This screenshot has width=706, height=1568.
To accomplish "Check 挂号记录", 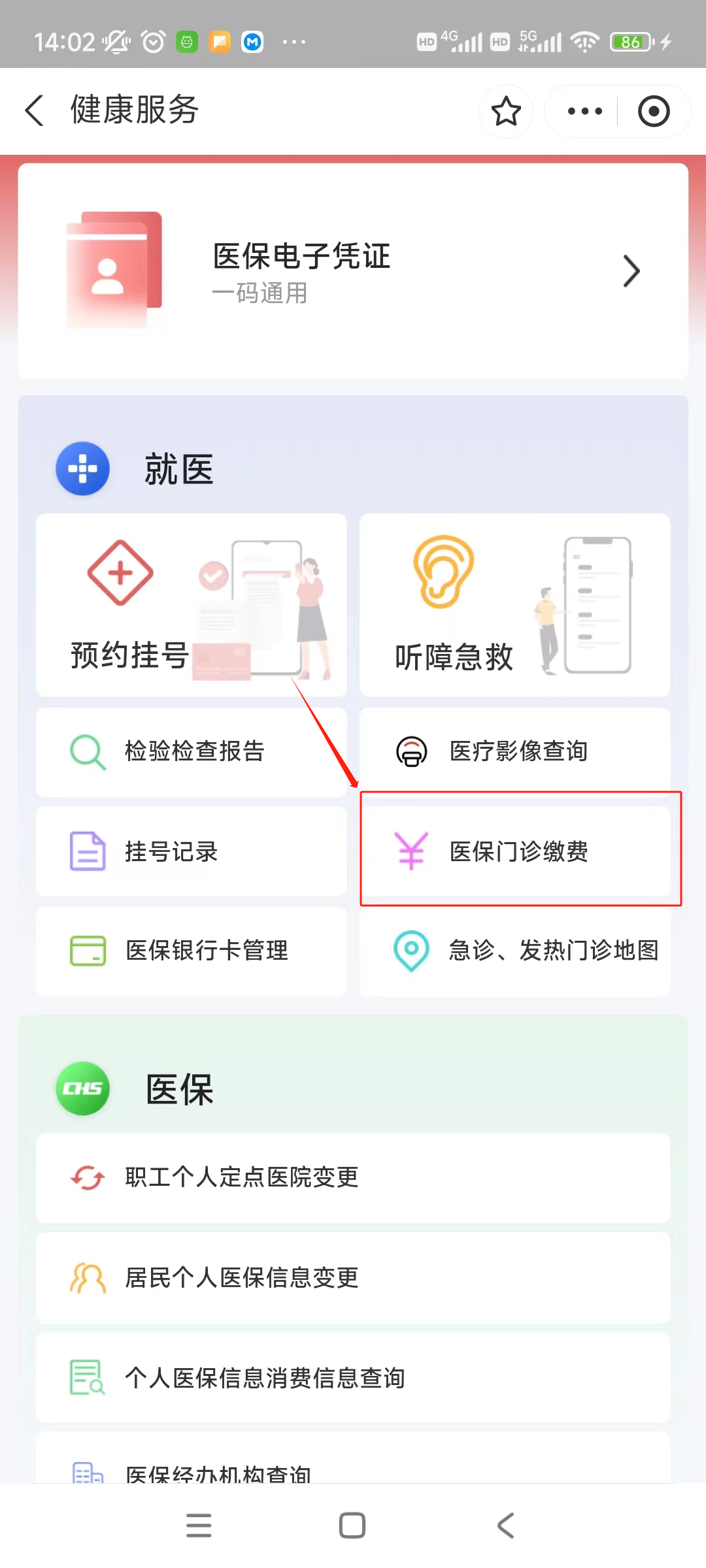I will tap(192, 851).
